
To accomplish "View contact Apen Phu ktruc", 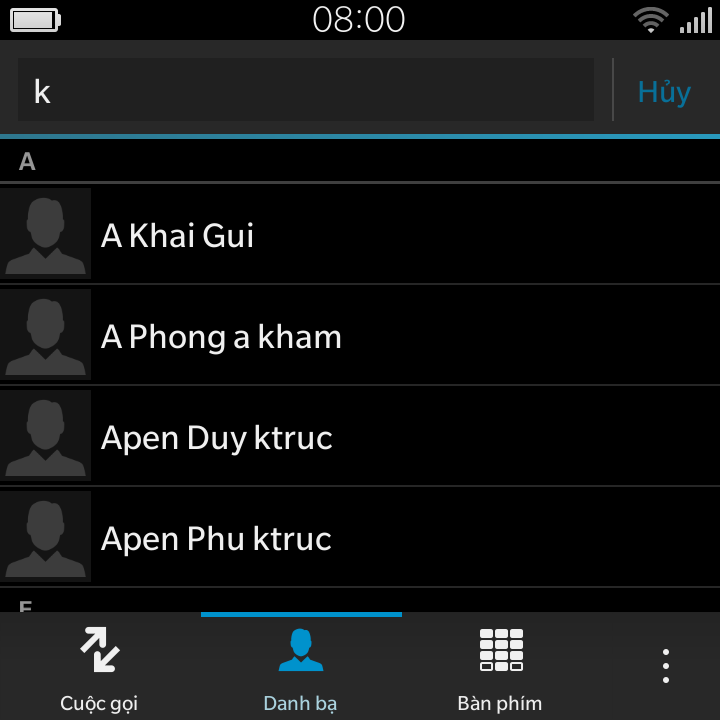I will point(360,538).
